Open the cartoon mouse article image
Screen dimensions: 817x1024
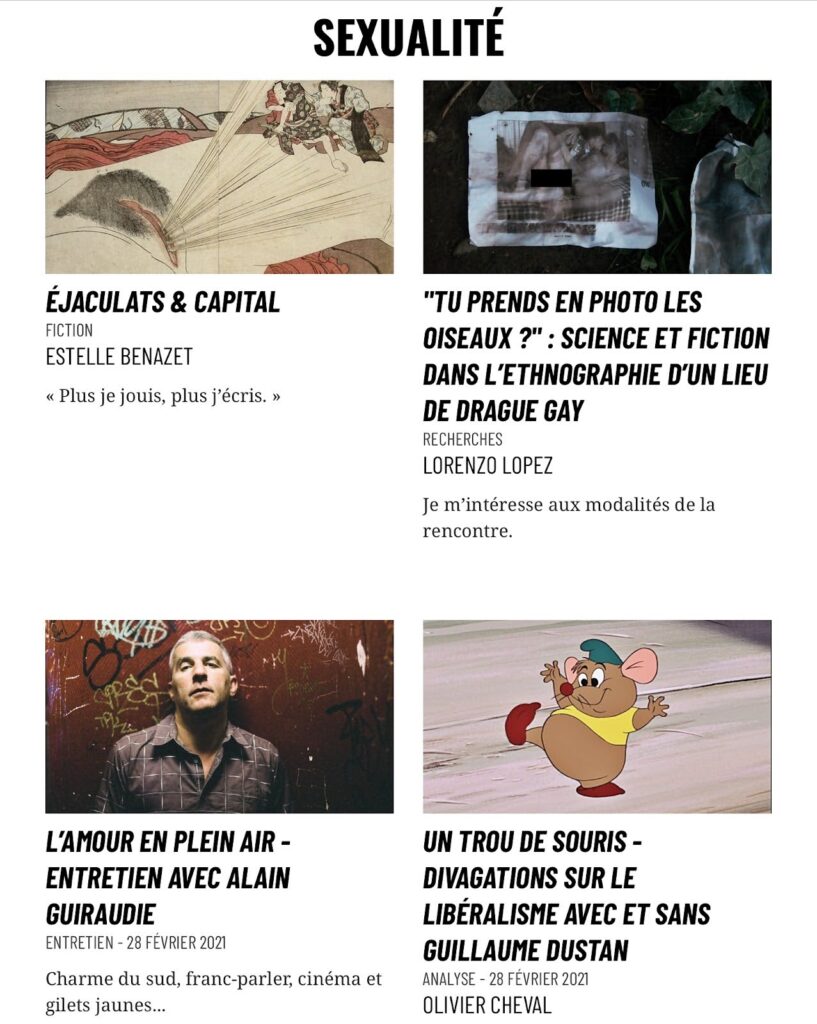click(x=597, y=716)
